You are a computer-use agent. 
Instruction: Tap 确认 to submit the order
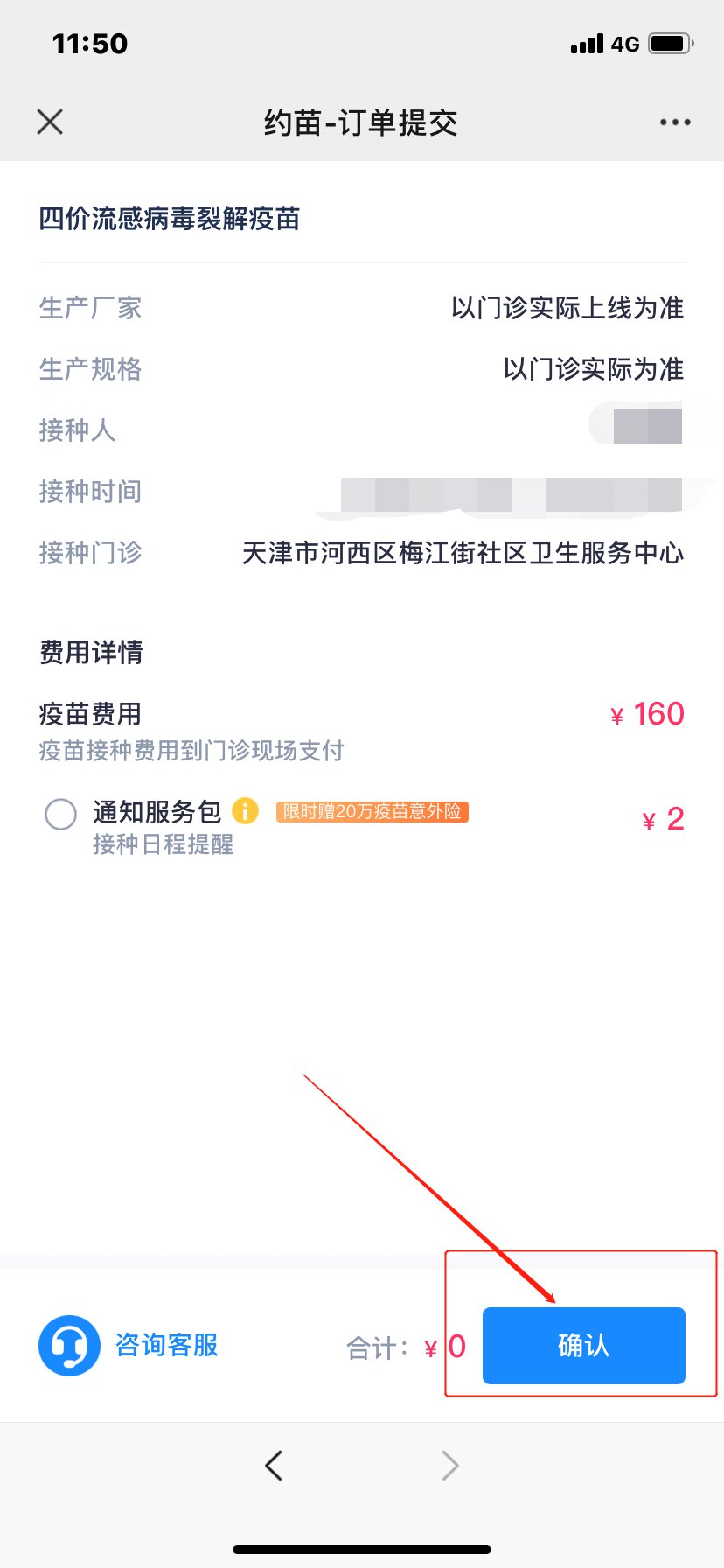pos(583,1345)
